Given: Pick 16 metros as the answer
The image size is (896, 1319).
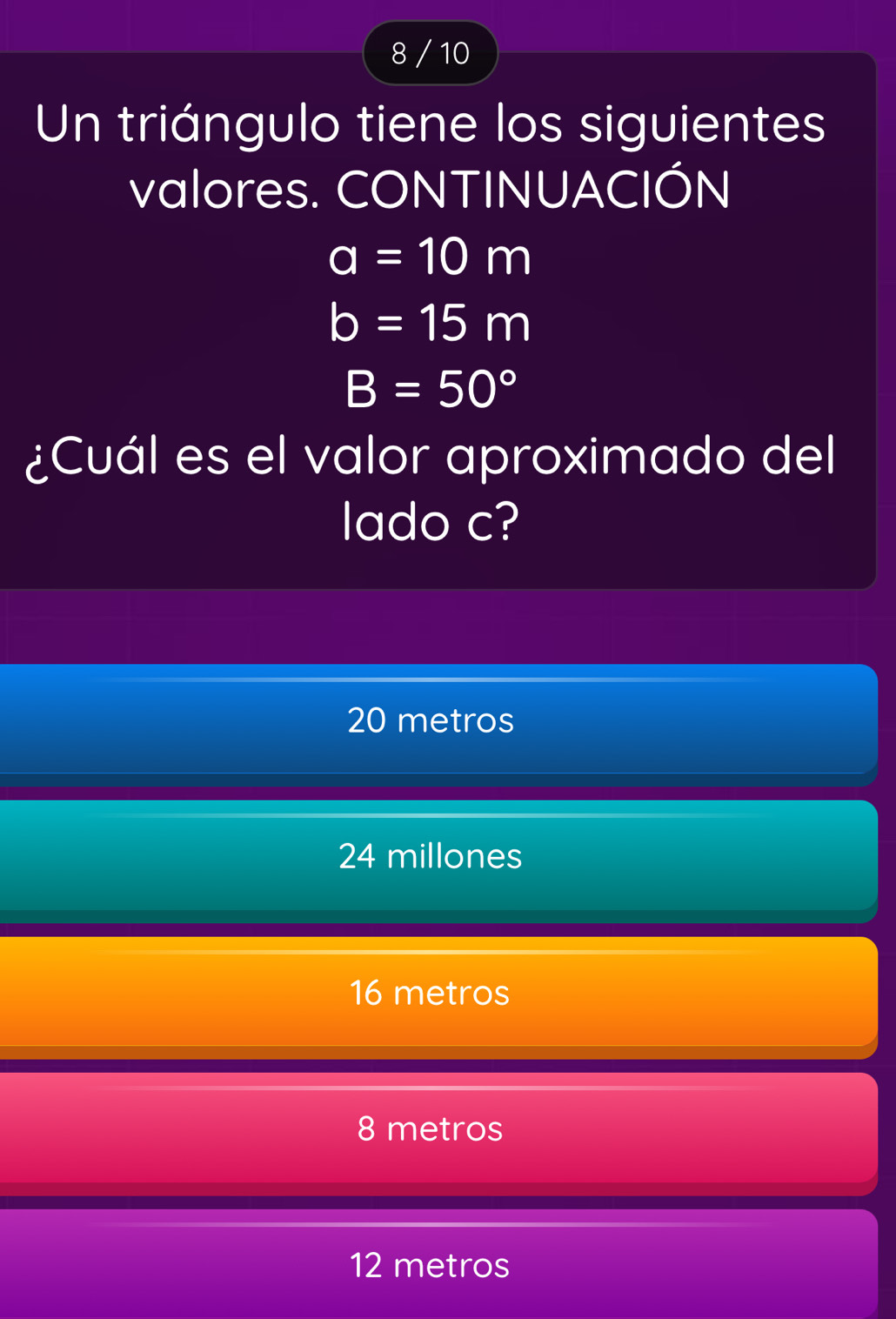Looking at the screenshot, I should pos(431,993).
